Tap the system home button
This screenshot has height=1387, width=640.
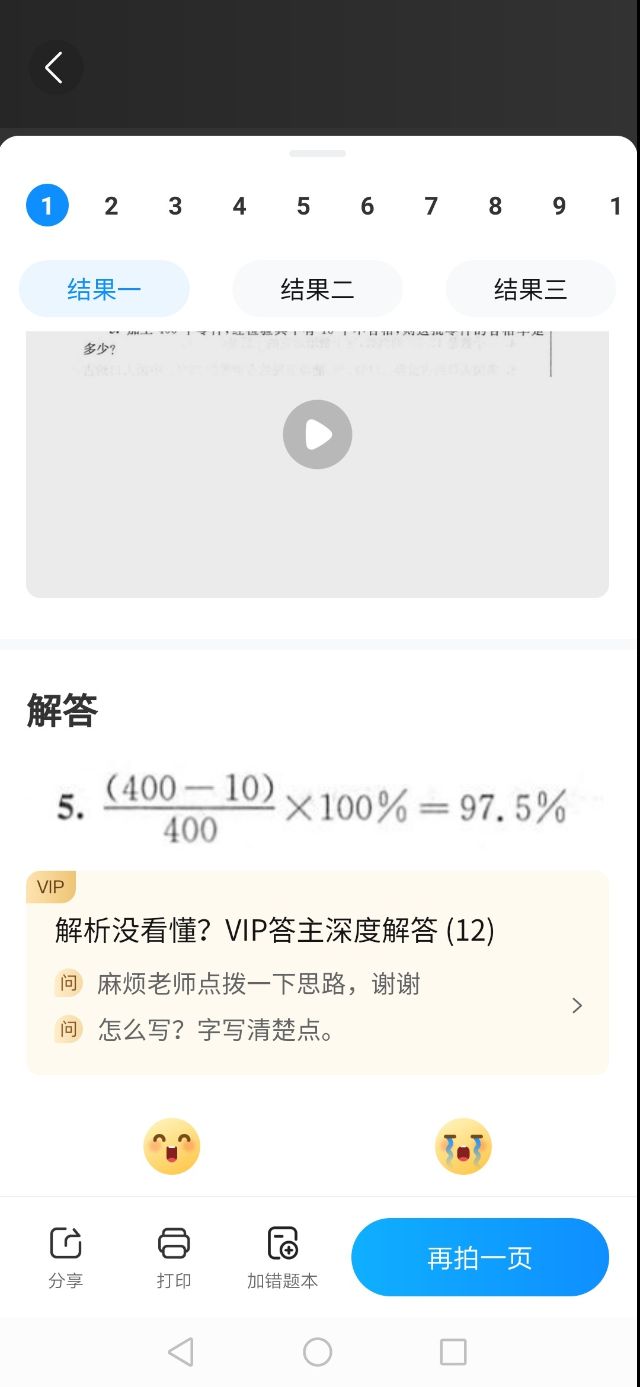tap(317, 1352)
